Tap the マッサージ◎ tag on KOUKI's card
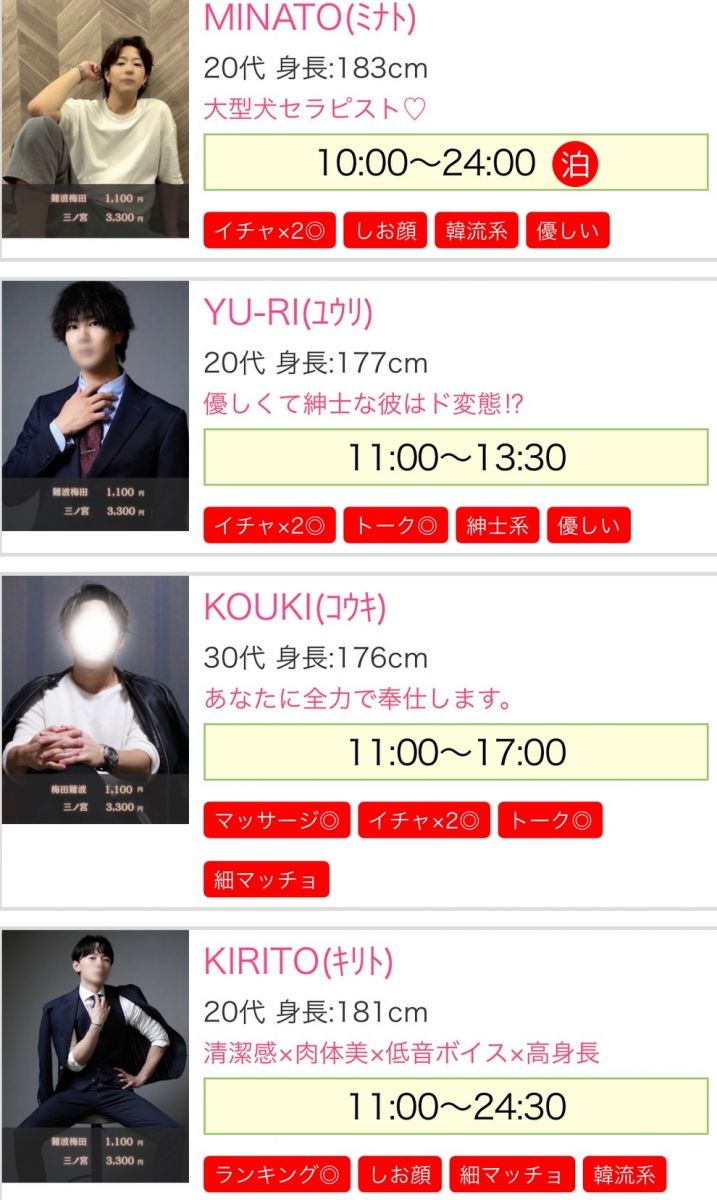This screenshot has height=1200, width=717. pos(277,820)
